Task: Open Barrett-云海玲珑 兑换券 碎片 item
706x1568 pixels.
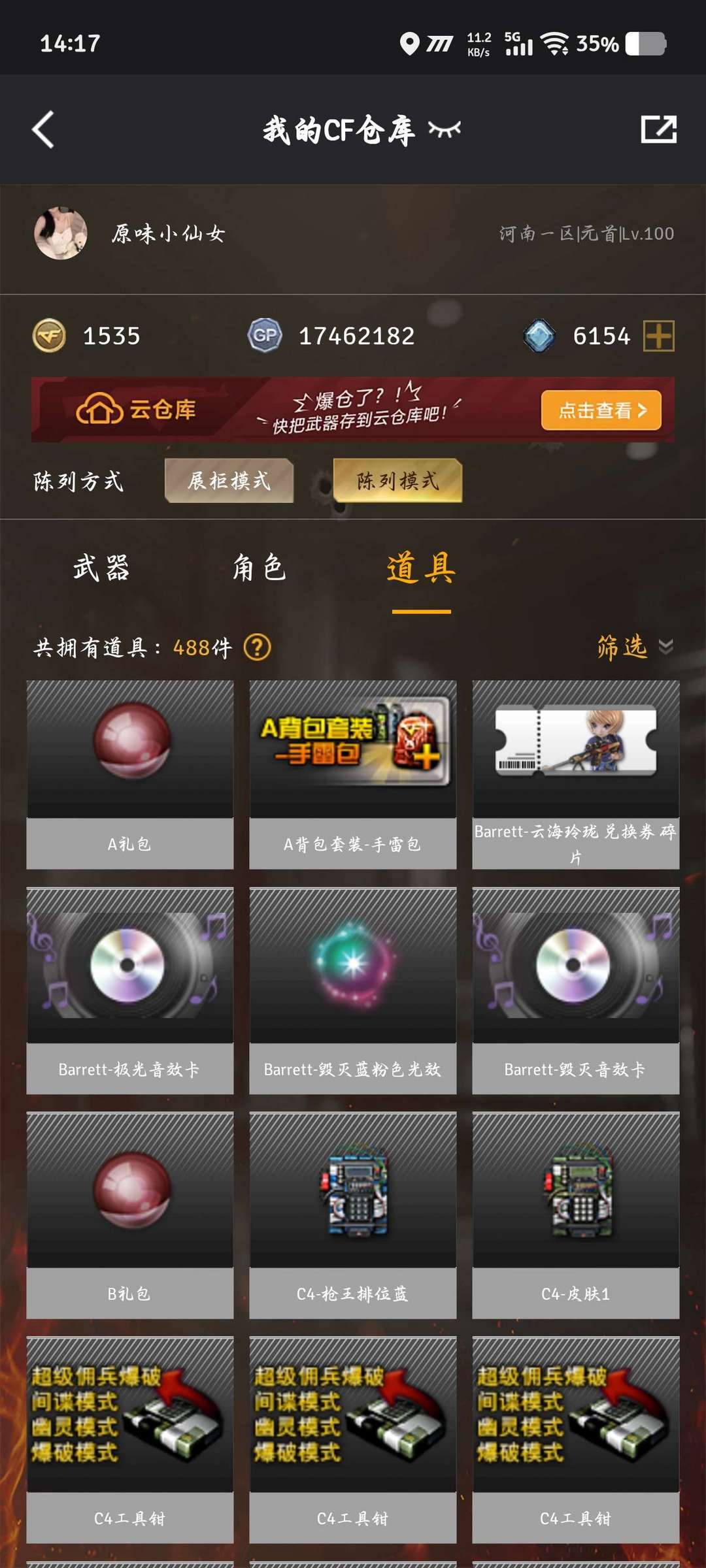Action: click(x=576, y=775)
